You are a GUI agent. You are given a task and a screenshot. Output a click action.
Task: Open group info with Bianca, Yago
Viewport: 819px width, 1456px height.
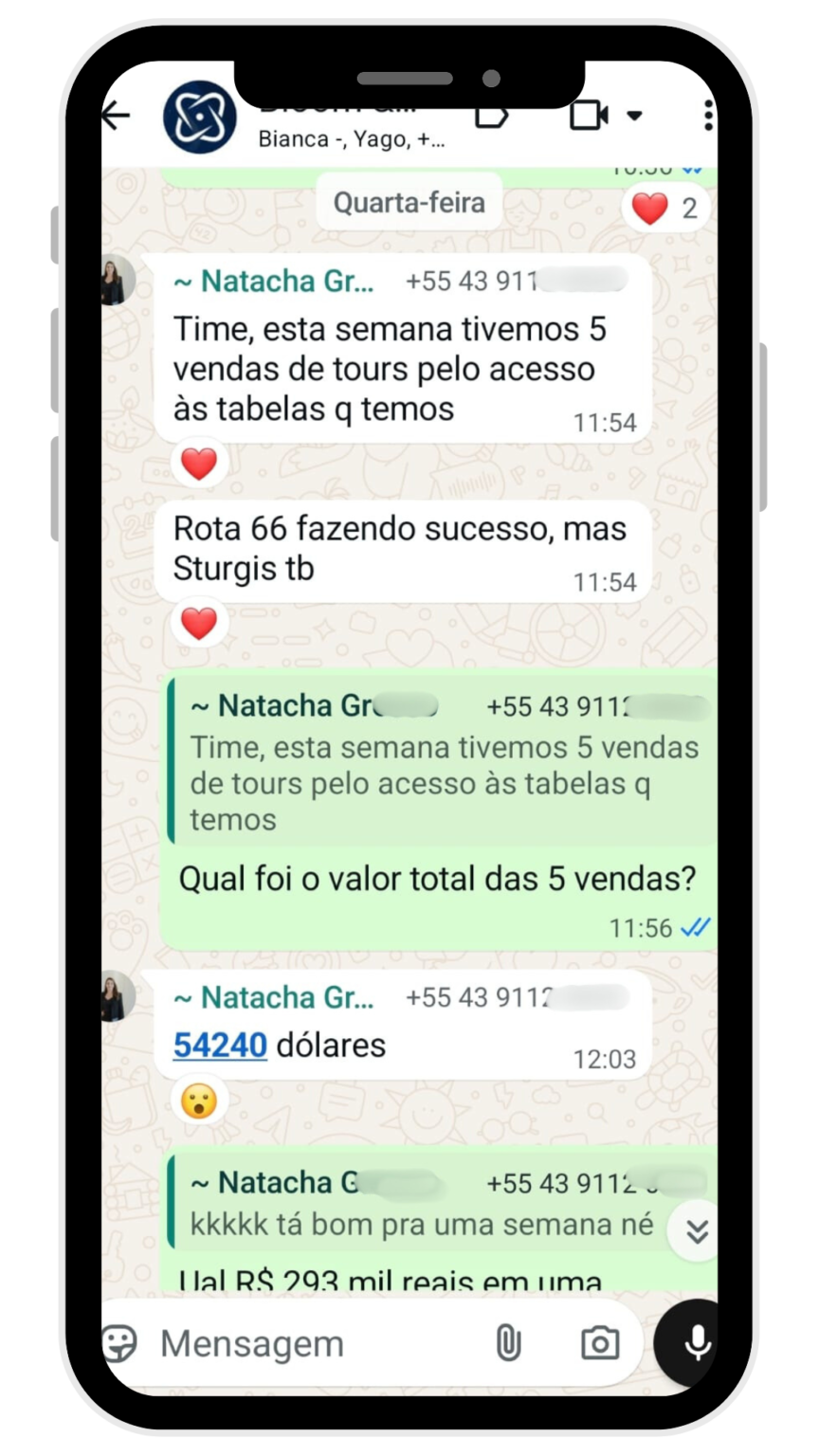pyautogui.click(x=351, y=138)
